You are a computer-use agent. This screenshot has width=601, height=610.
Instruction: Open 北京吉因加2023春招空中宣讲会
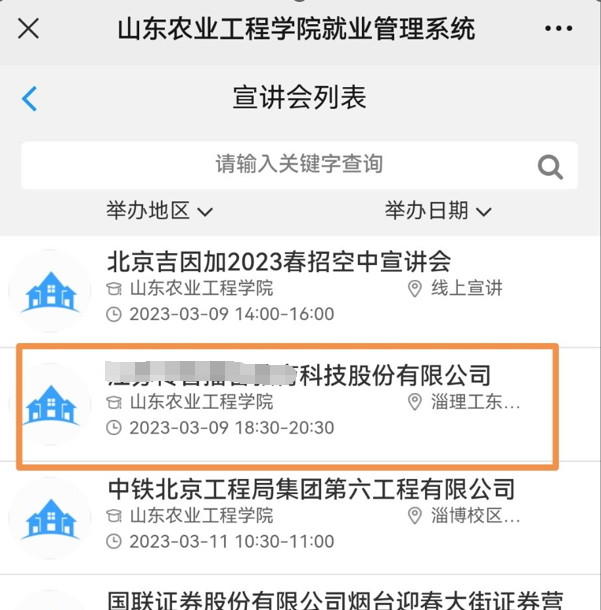coord(279,263)
